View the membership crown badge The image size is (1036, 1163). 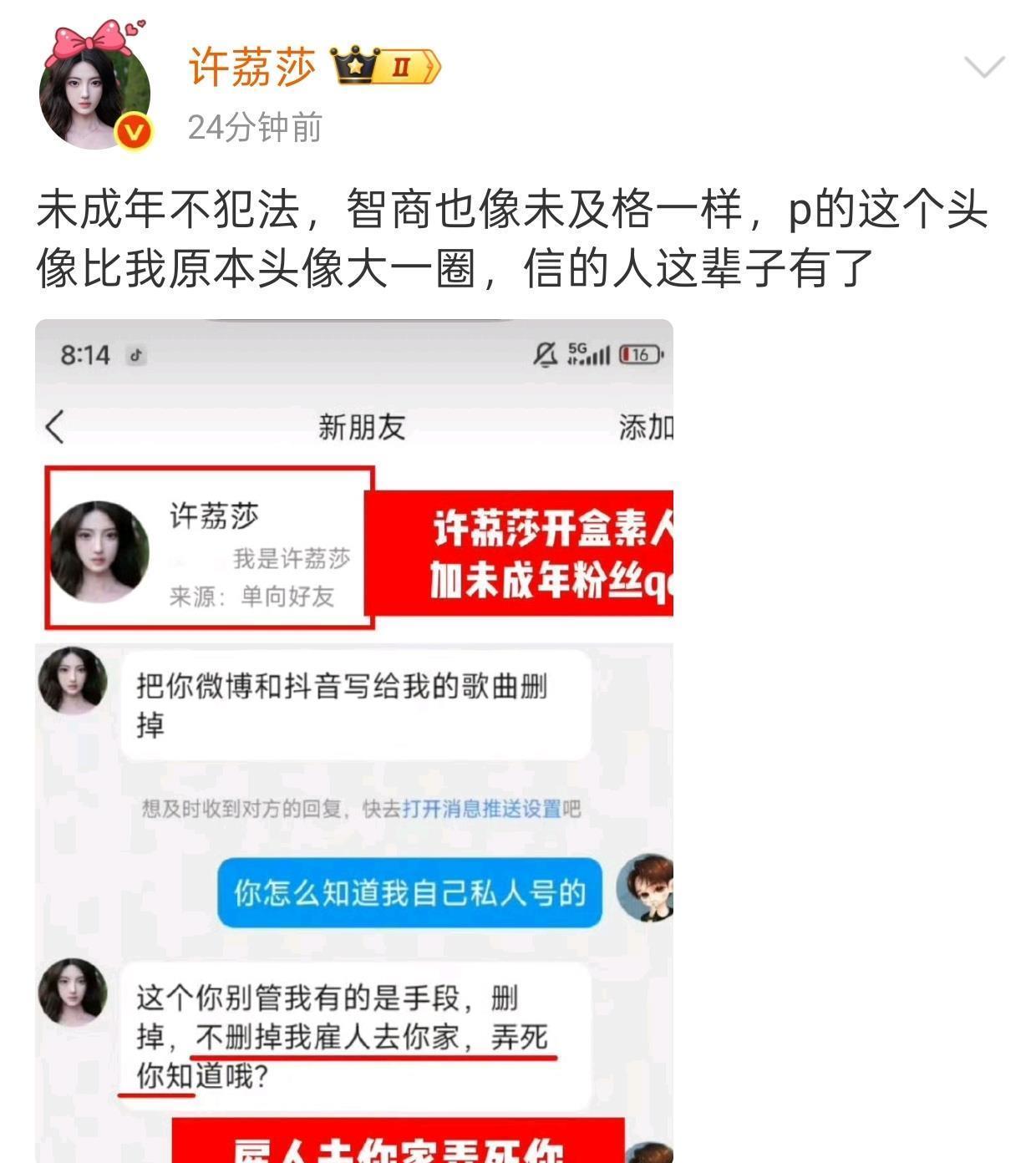pyautogui.click(x=385, y=66)
